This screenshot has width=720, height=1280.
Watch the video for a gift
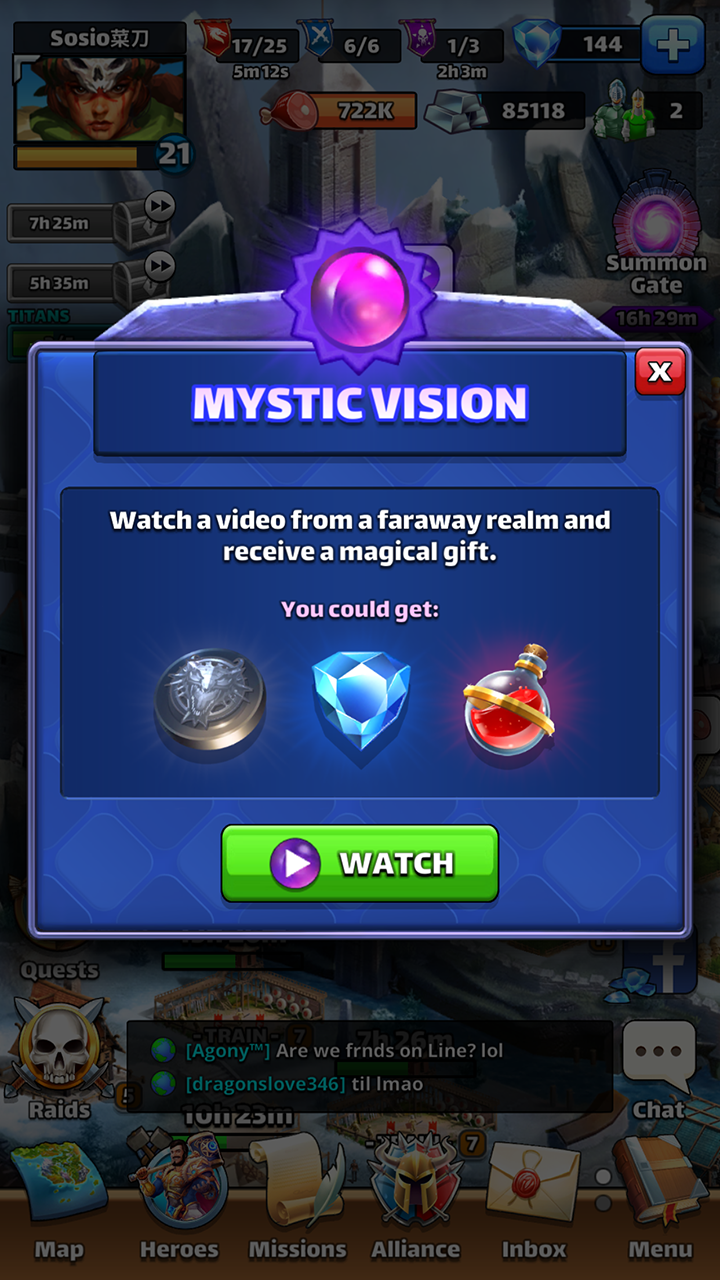(360, 863)
